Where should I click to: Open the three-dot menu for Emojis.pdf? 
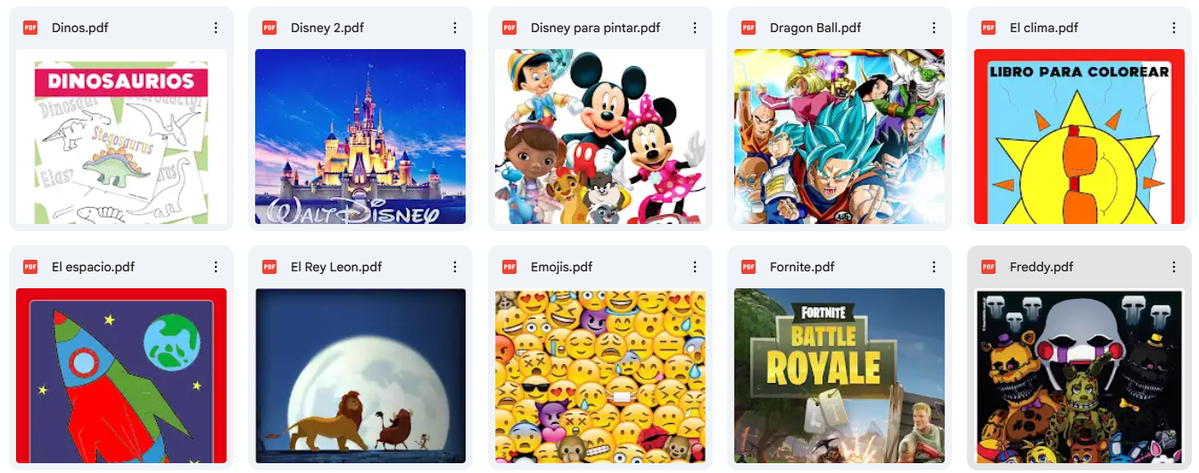click(695, 267)
